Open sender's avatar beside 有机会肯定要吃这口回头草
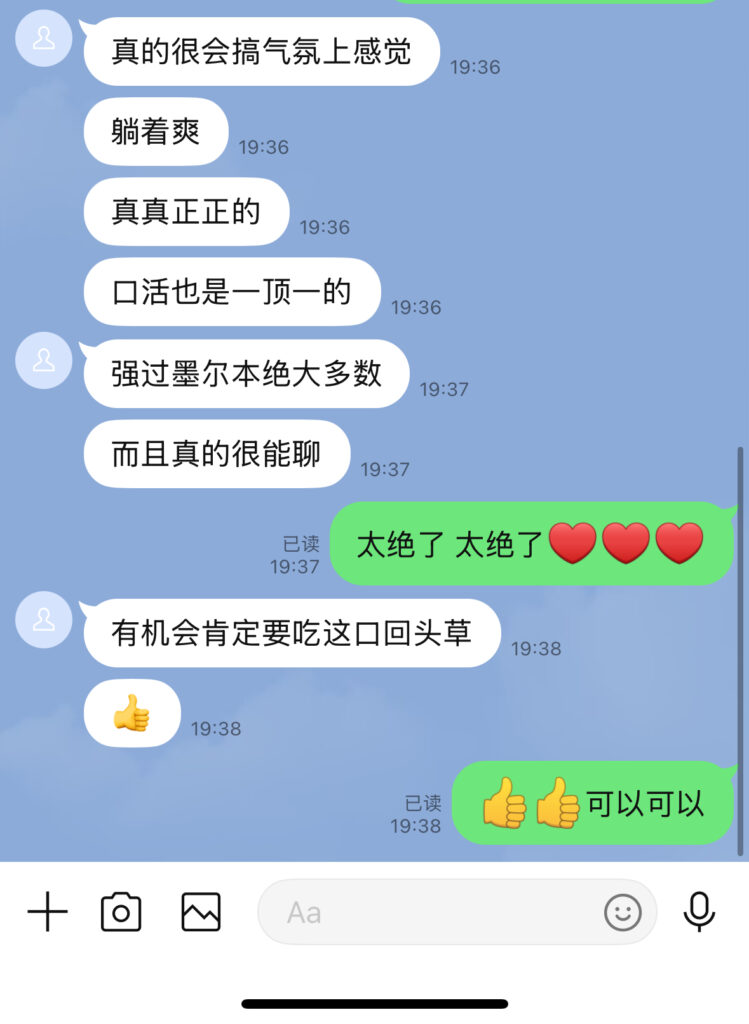The image size is (749, 1024). coord(44,620)
